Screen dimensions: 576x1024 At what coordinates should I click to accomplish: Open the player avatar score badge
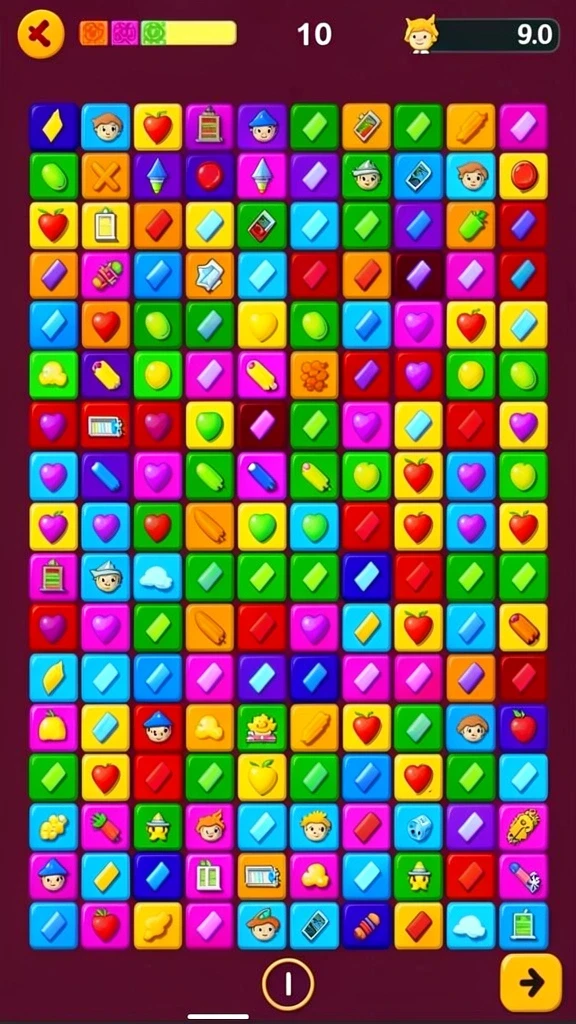tap(481, 35)
